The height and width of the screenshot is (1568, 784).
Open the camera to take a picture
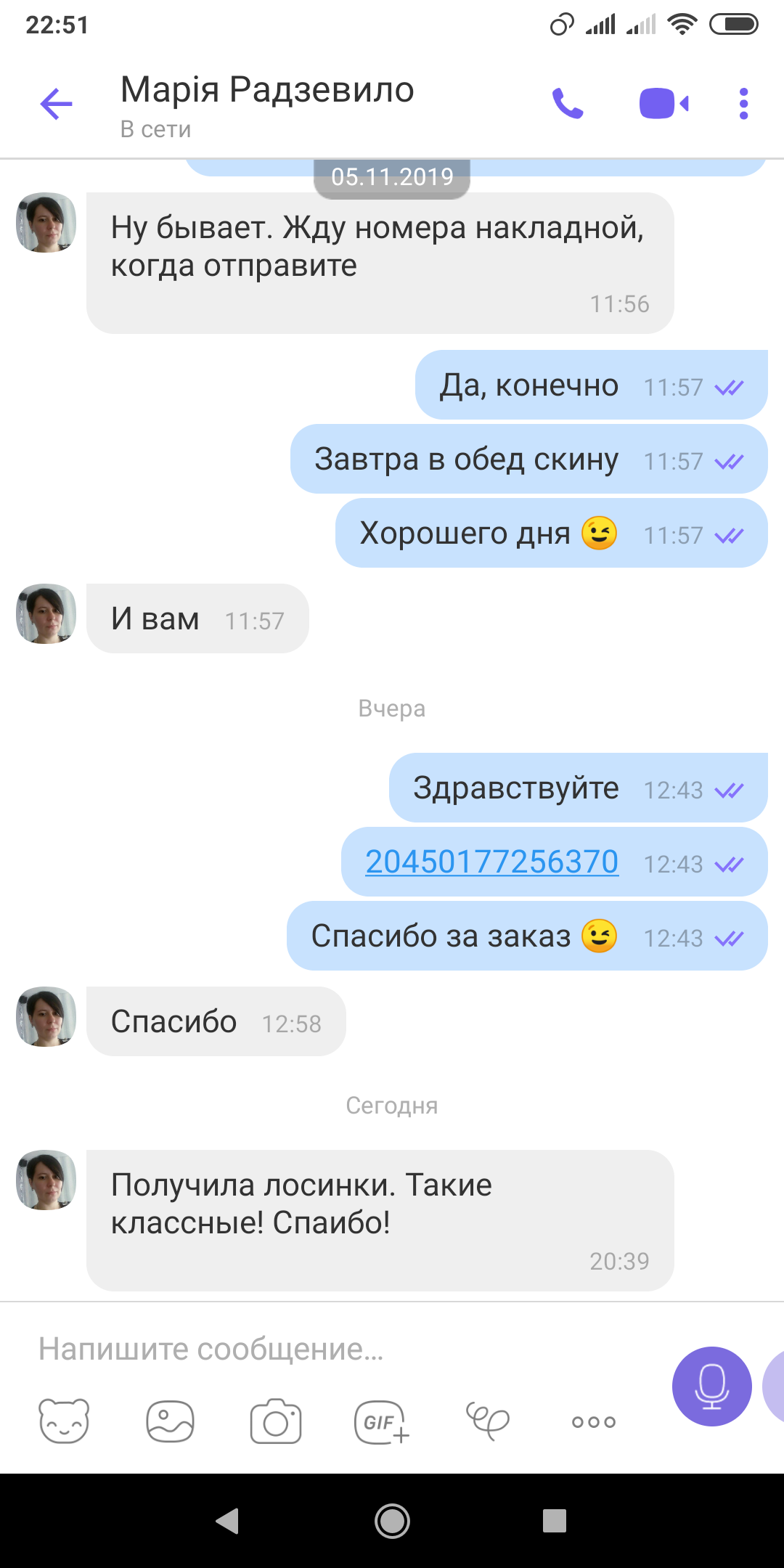coord(276,1421)
